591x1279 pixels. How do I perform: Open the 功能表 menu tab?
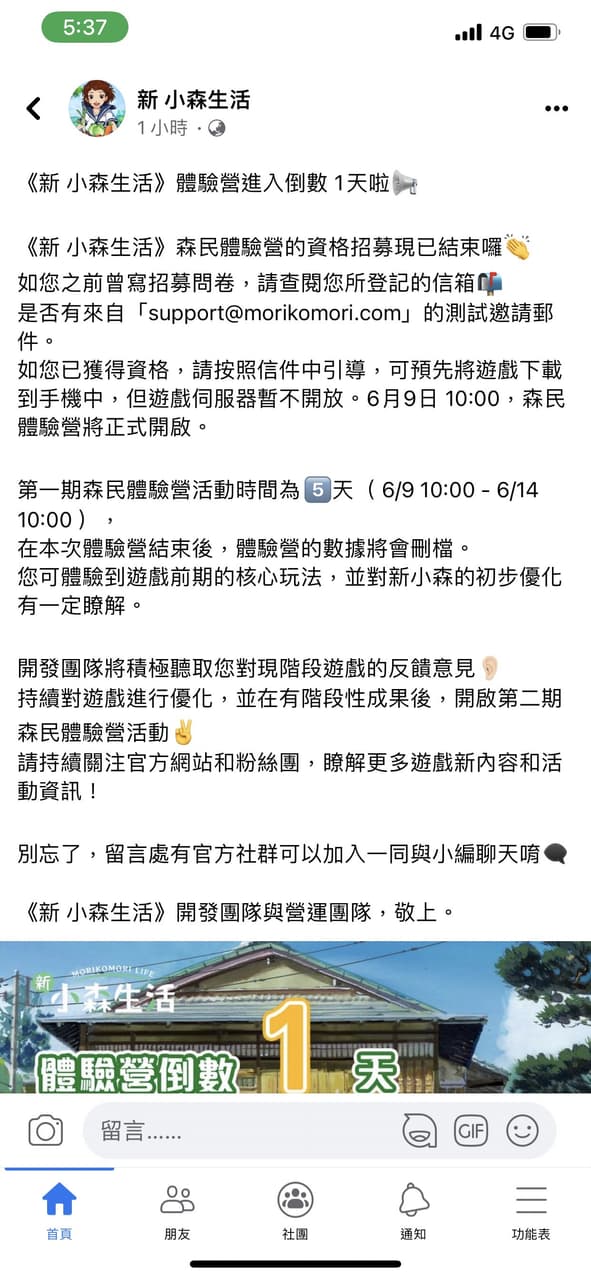pos(531,1210)
